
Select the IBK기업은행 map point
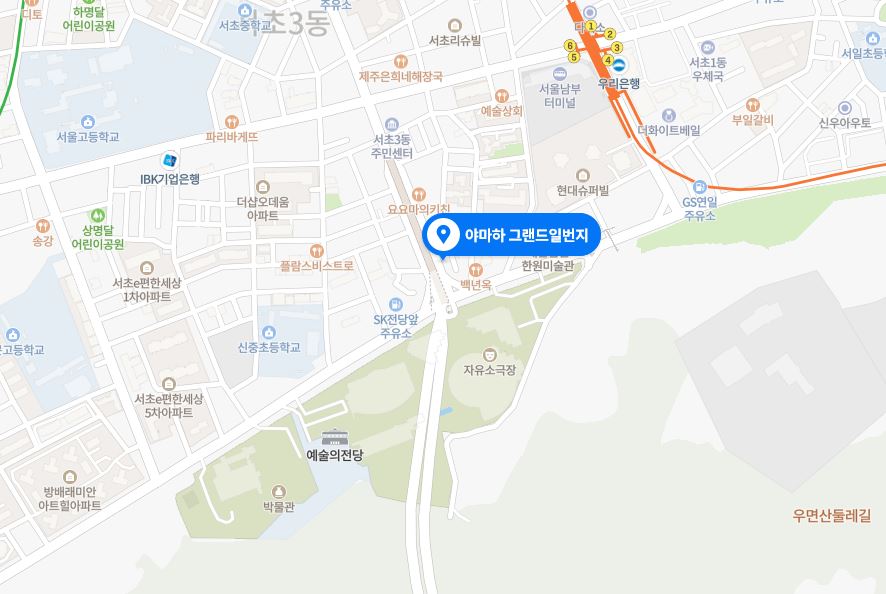170,160
